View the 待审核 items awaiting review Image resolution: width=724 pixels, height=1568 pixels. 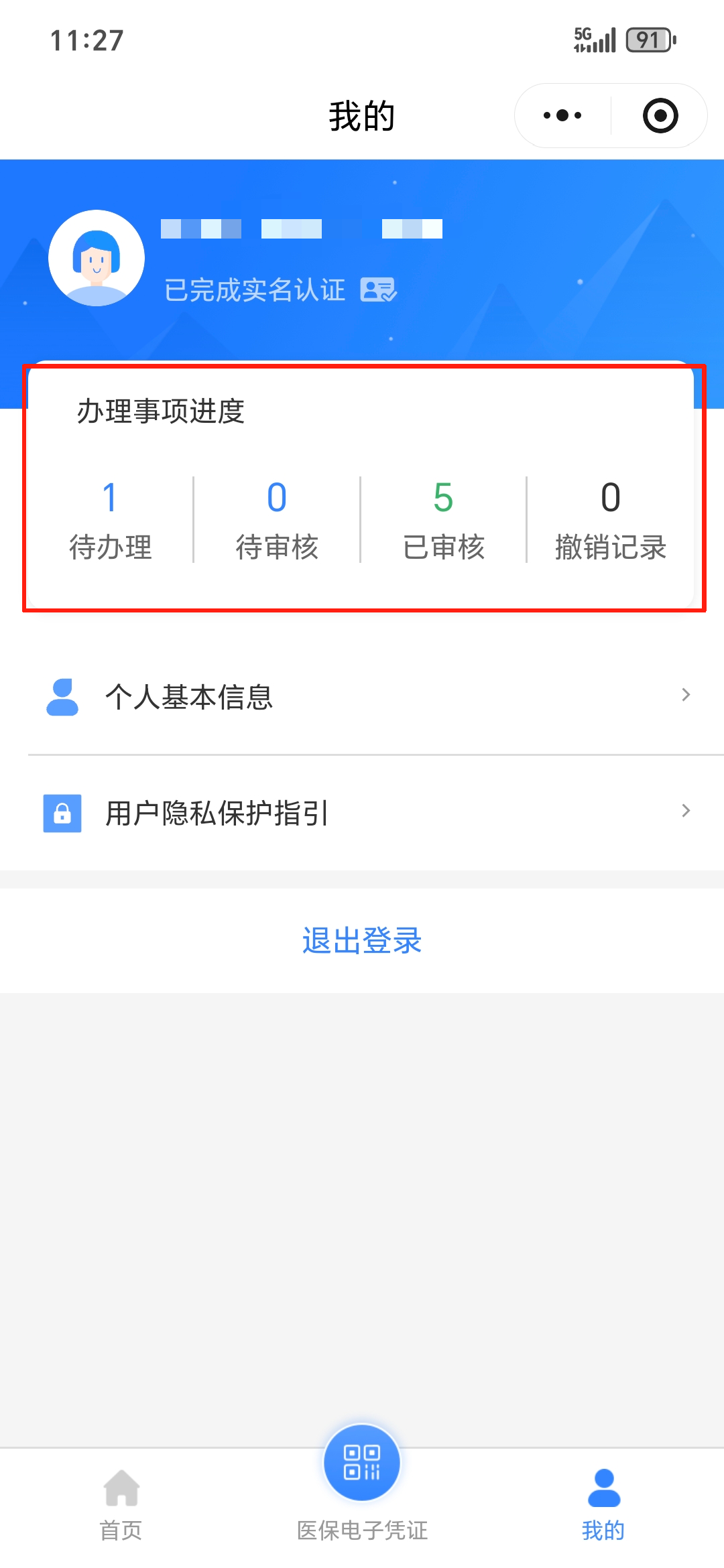[277, 520]
